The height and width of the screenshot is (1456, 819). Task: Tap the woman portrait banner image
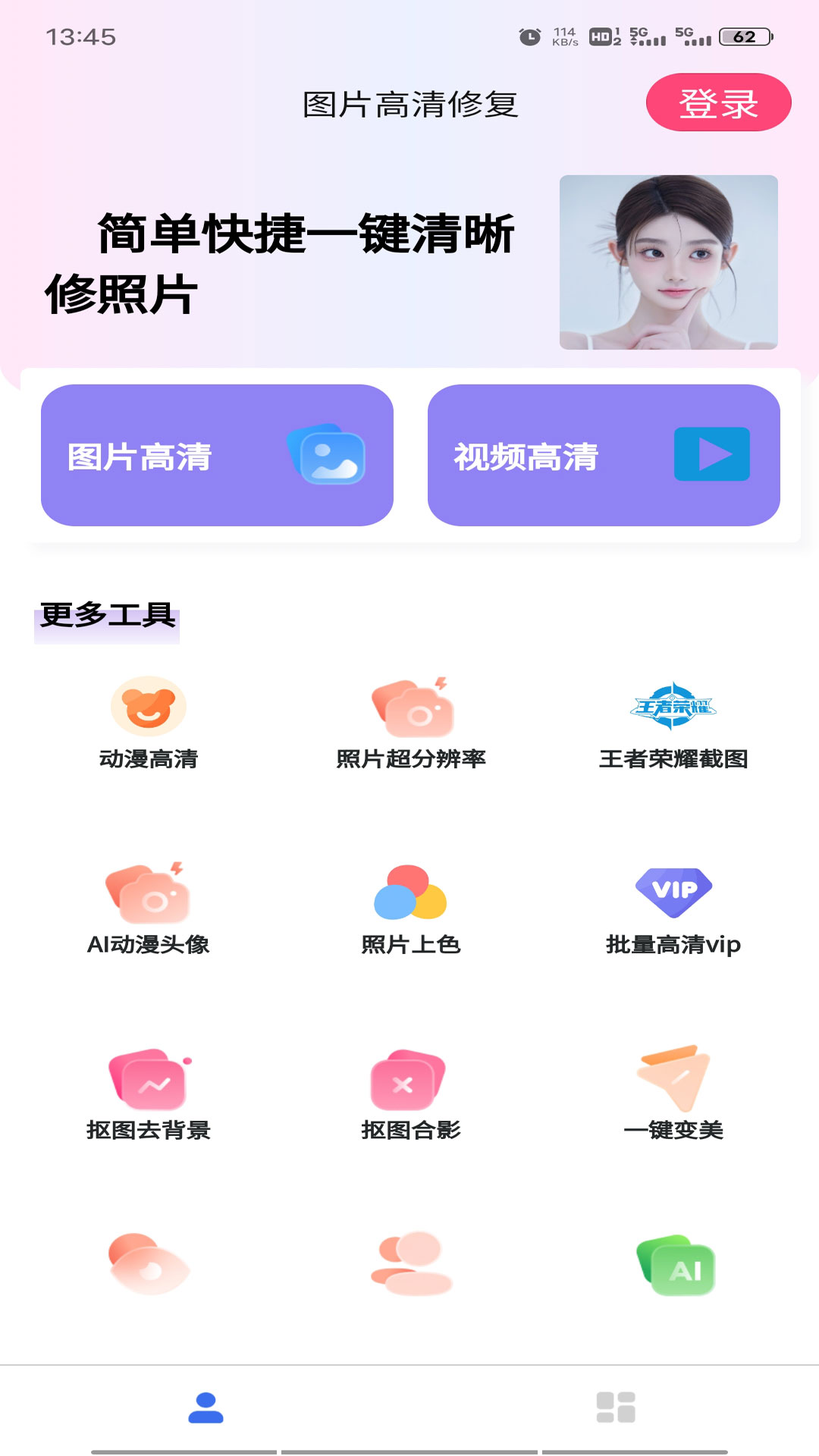point(670,262)
